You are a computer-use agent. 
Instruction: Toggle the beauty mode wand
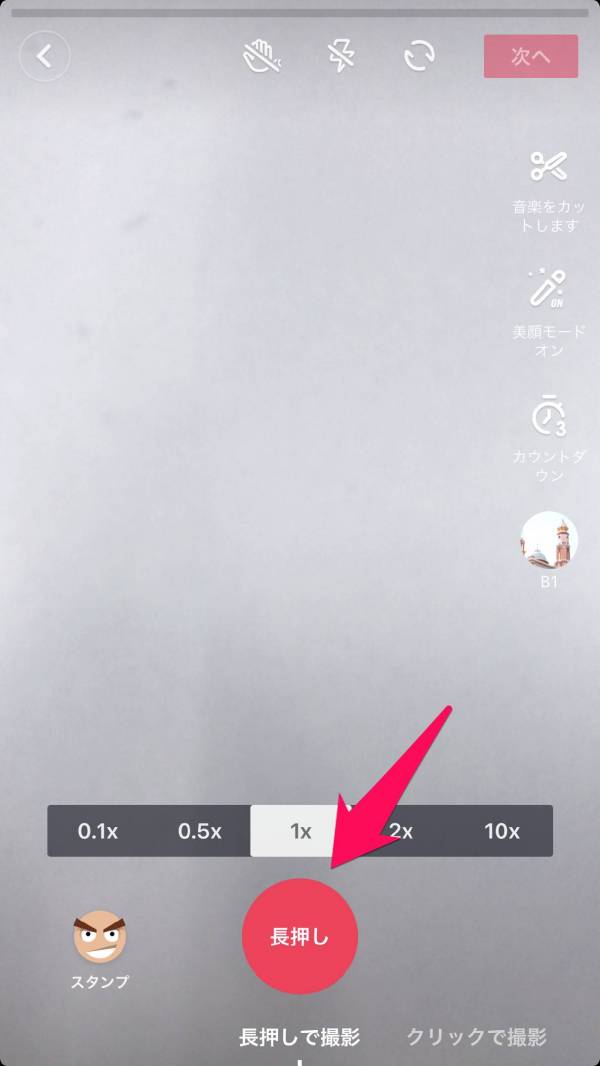(549, 288)
